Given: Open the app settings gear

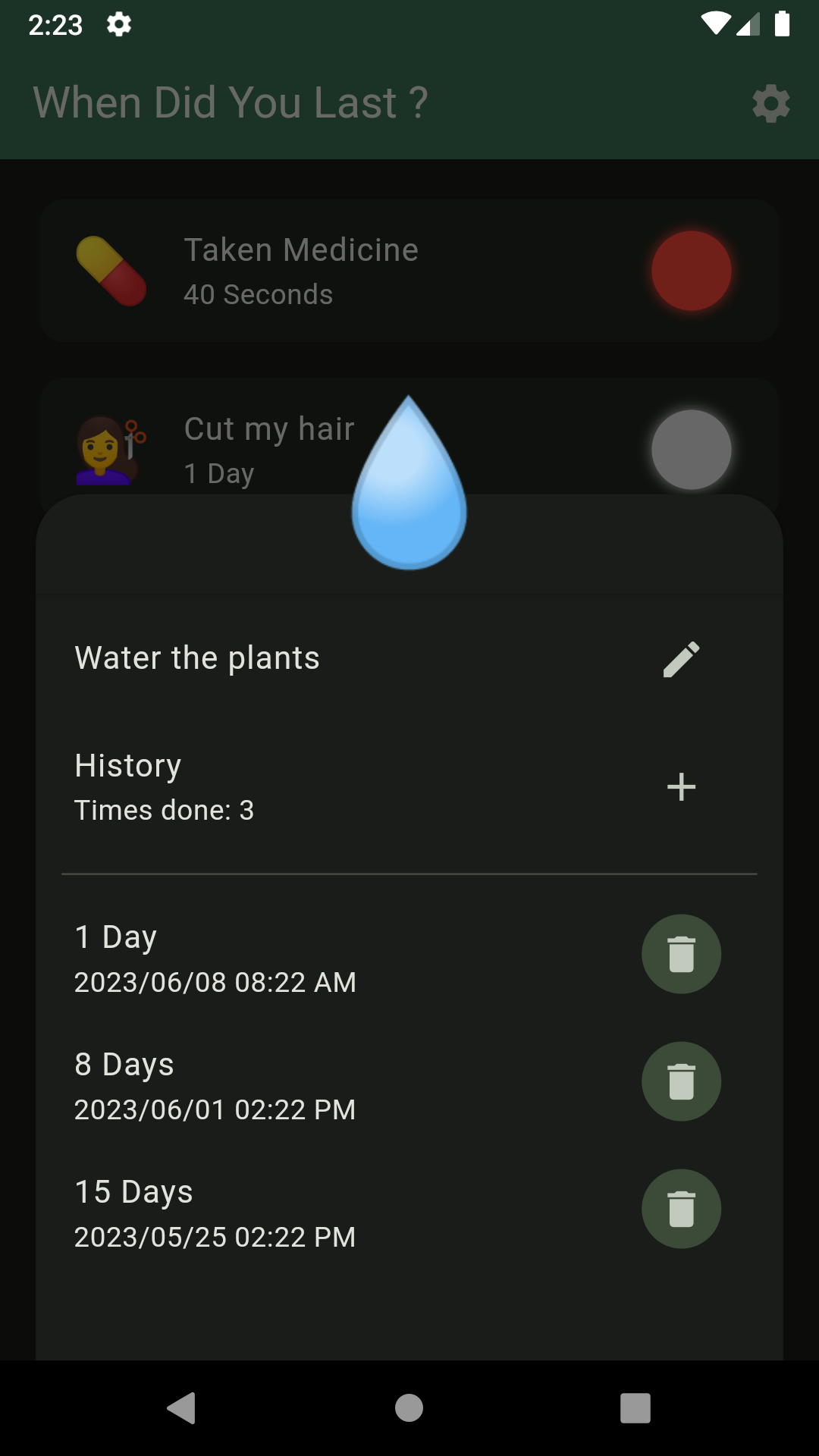Looking at the screenshot, I should (x=770, y=103).
